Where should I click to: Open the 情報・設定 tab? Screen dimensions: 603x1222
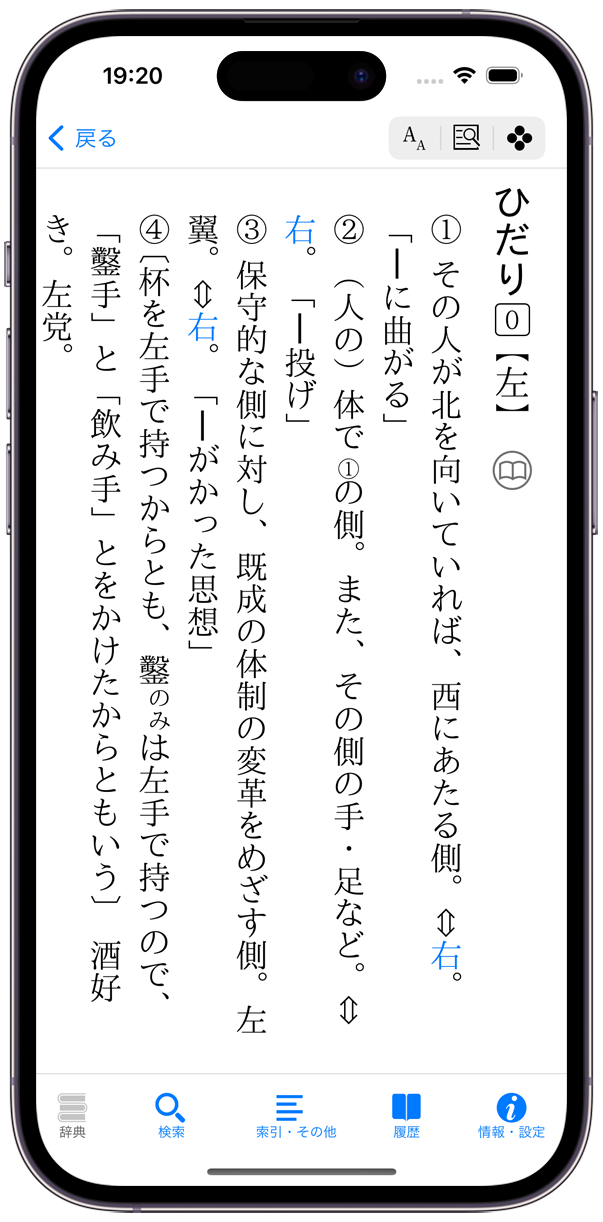511,1115
